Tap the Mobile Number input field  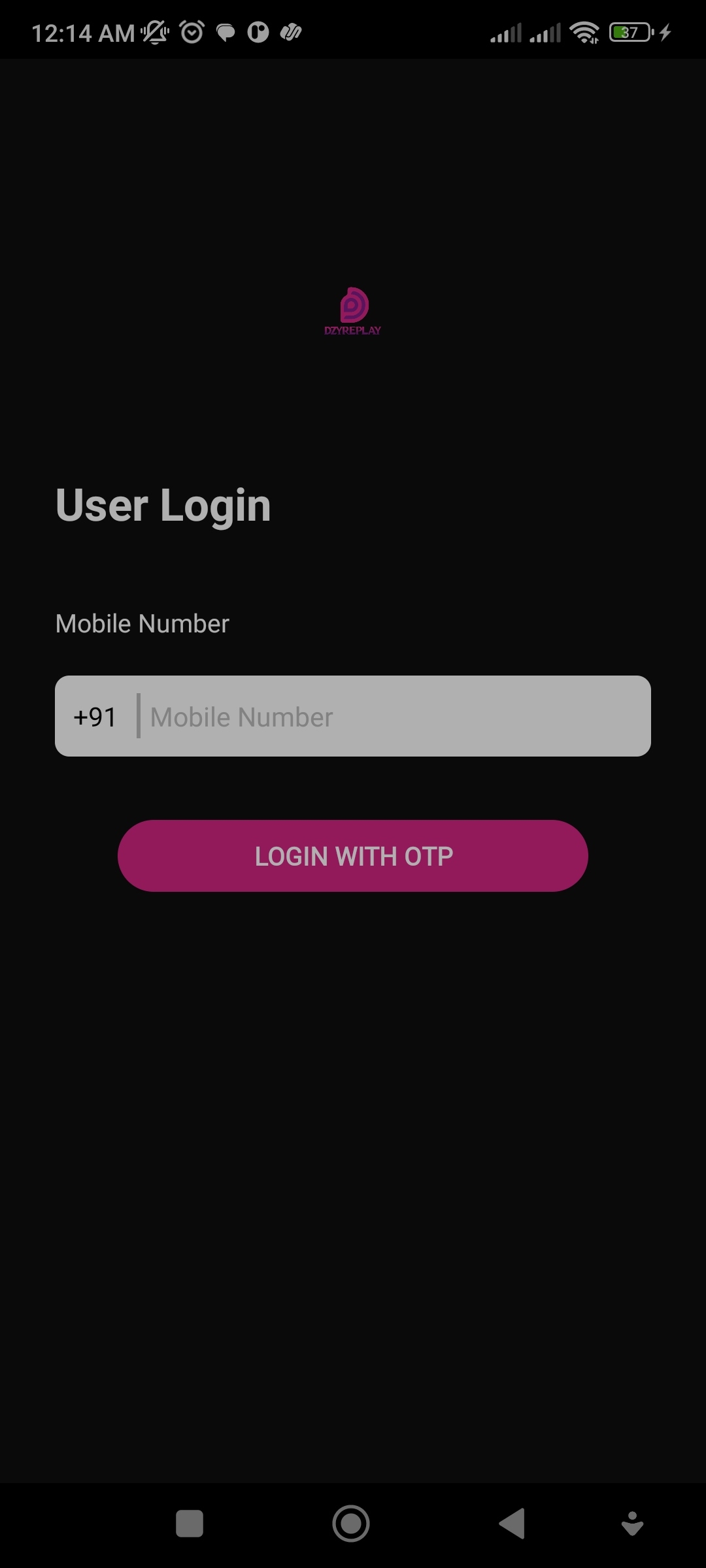click(392, 717)
